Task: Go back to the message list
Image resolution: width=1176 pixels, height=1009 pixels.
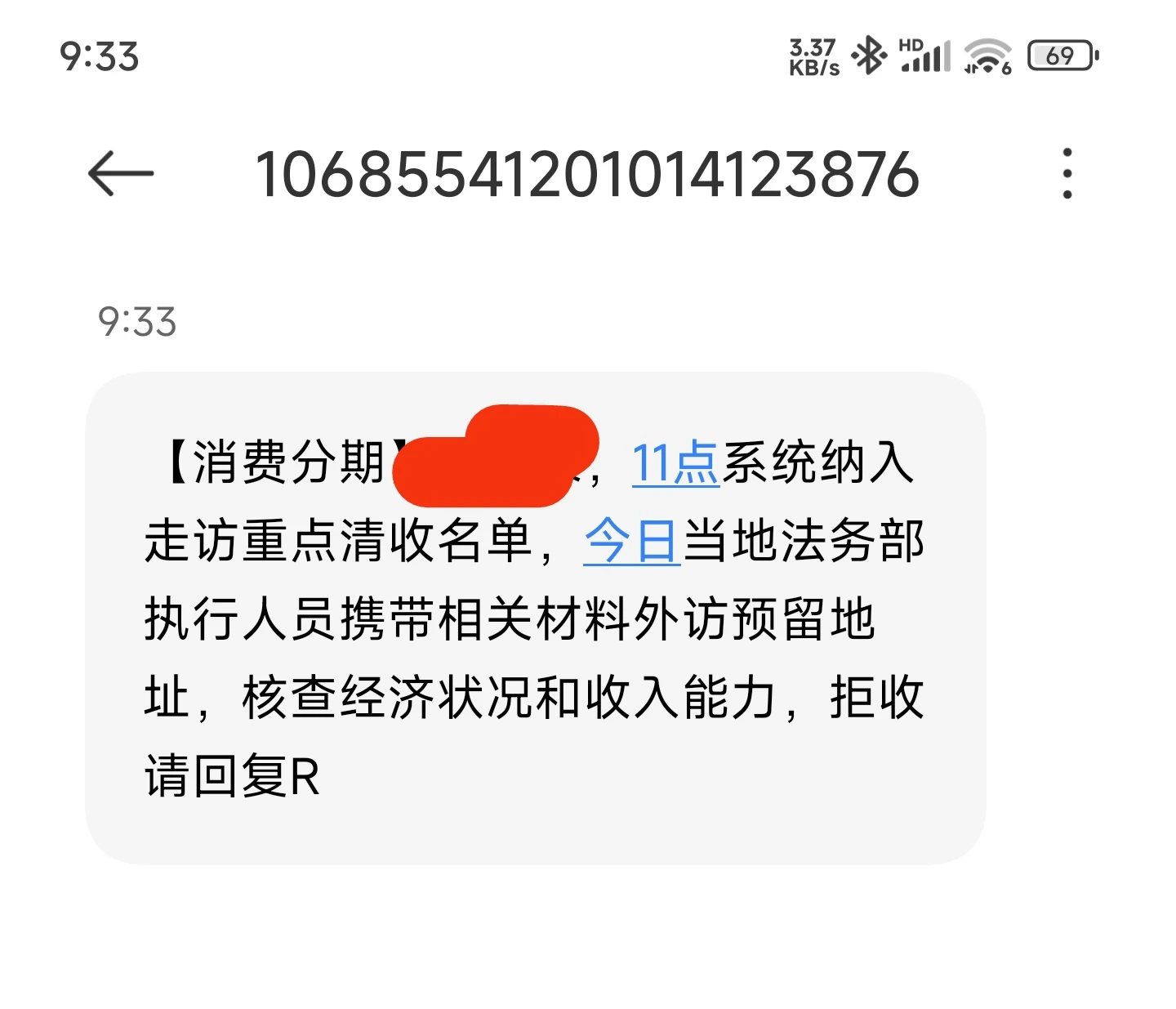Action: pos(120,173)
